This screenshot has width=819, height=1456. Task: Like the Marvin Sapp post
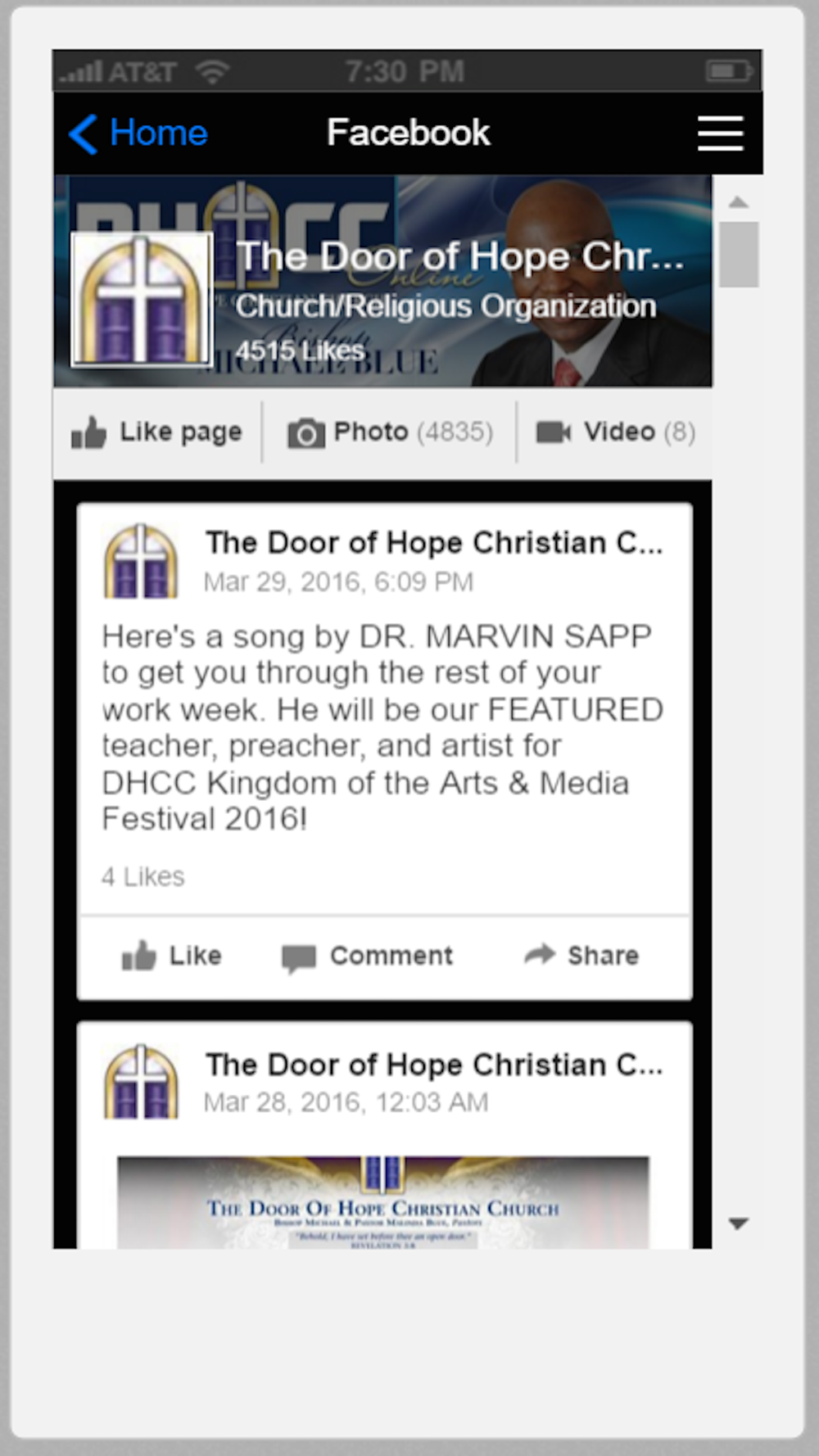tap(171, 956)
